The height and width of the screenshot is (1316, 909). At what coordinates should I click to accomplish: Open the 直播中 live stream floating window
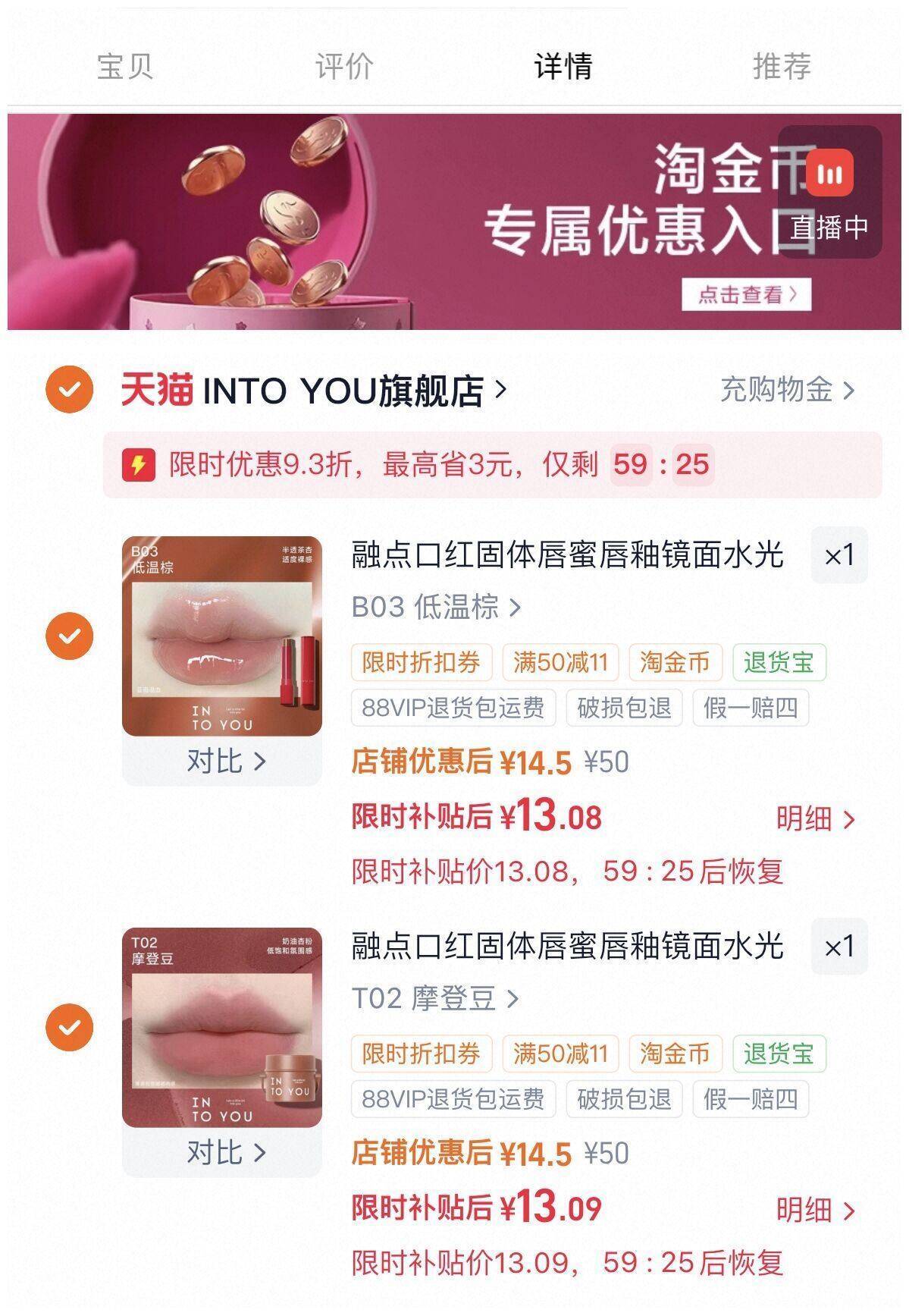coord(829,193)
